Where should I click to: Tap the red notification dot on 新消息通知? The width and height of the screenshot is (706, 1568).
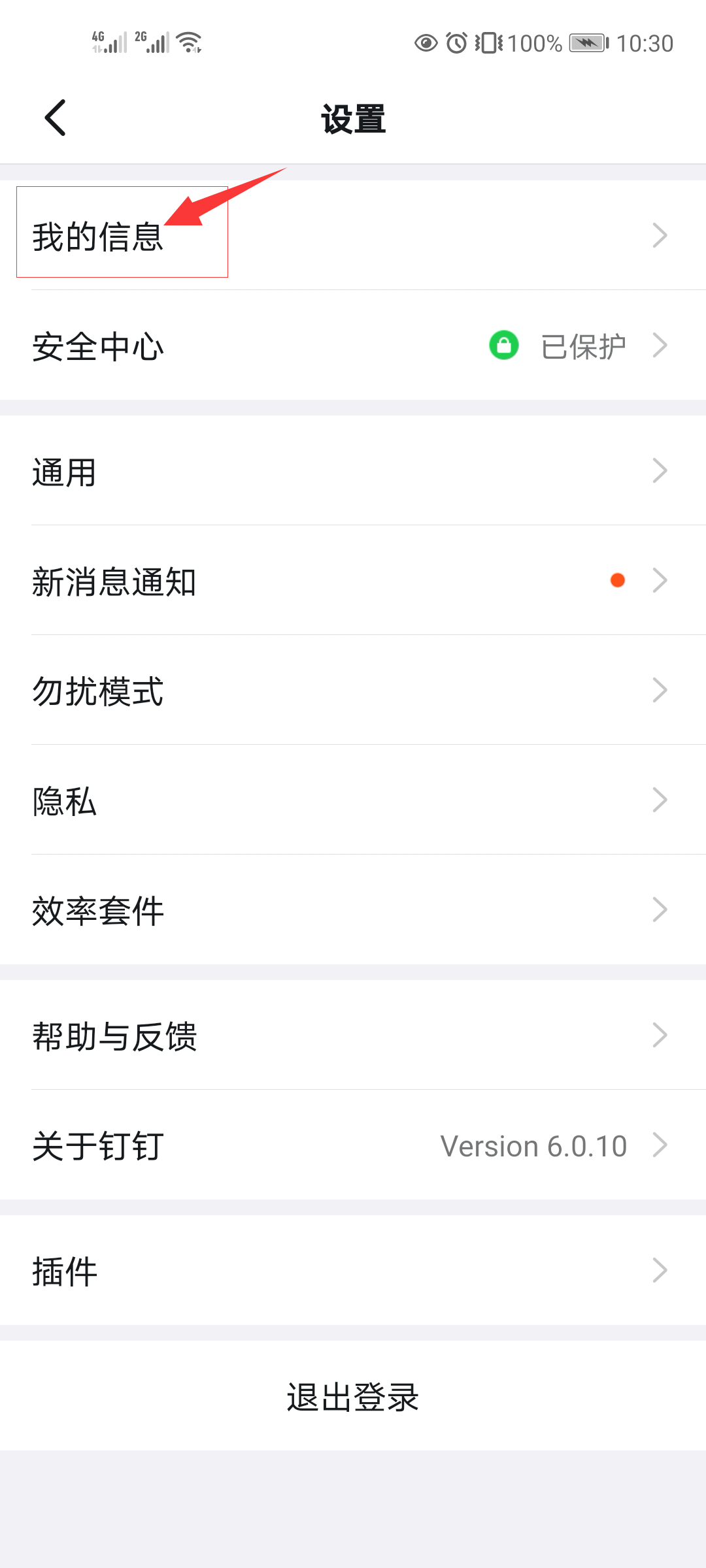(616, 579)
